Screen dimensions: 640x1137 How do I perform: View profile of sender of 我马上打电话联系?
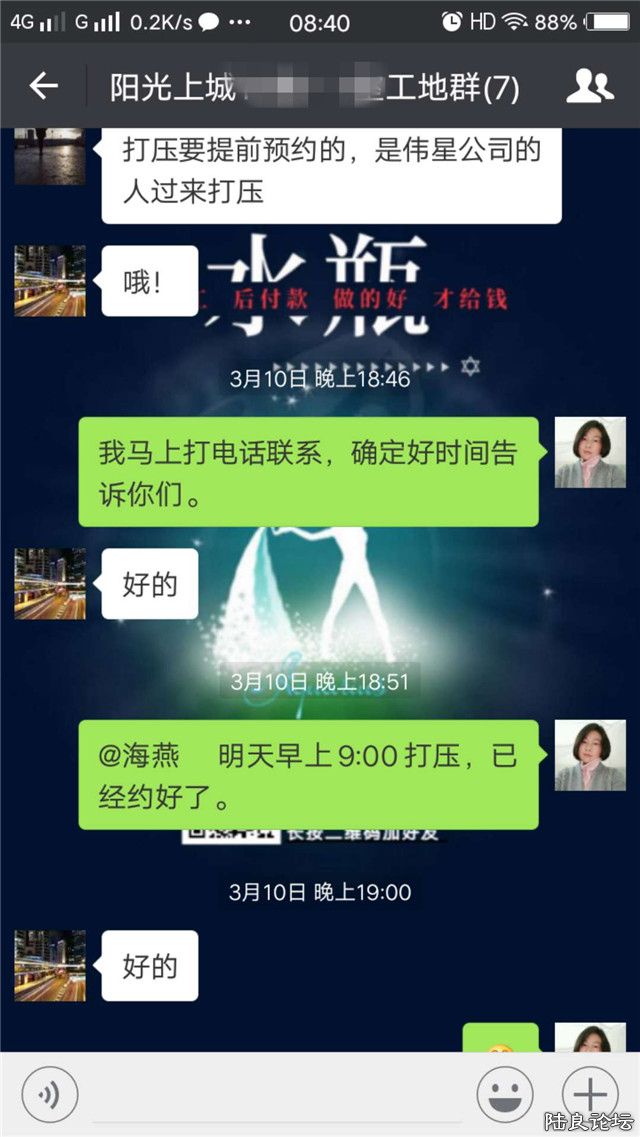point(590,453)
